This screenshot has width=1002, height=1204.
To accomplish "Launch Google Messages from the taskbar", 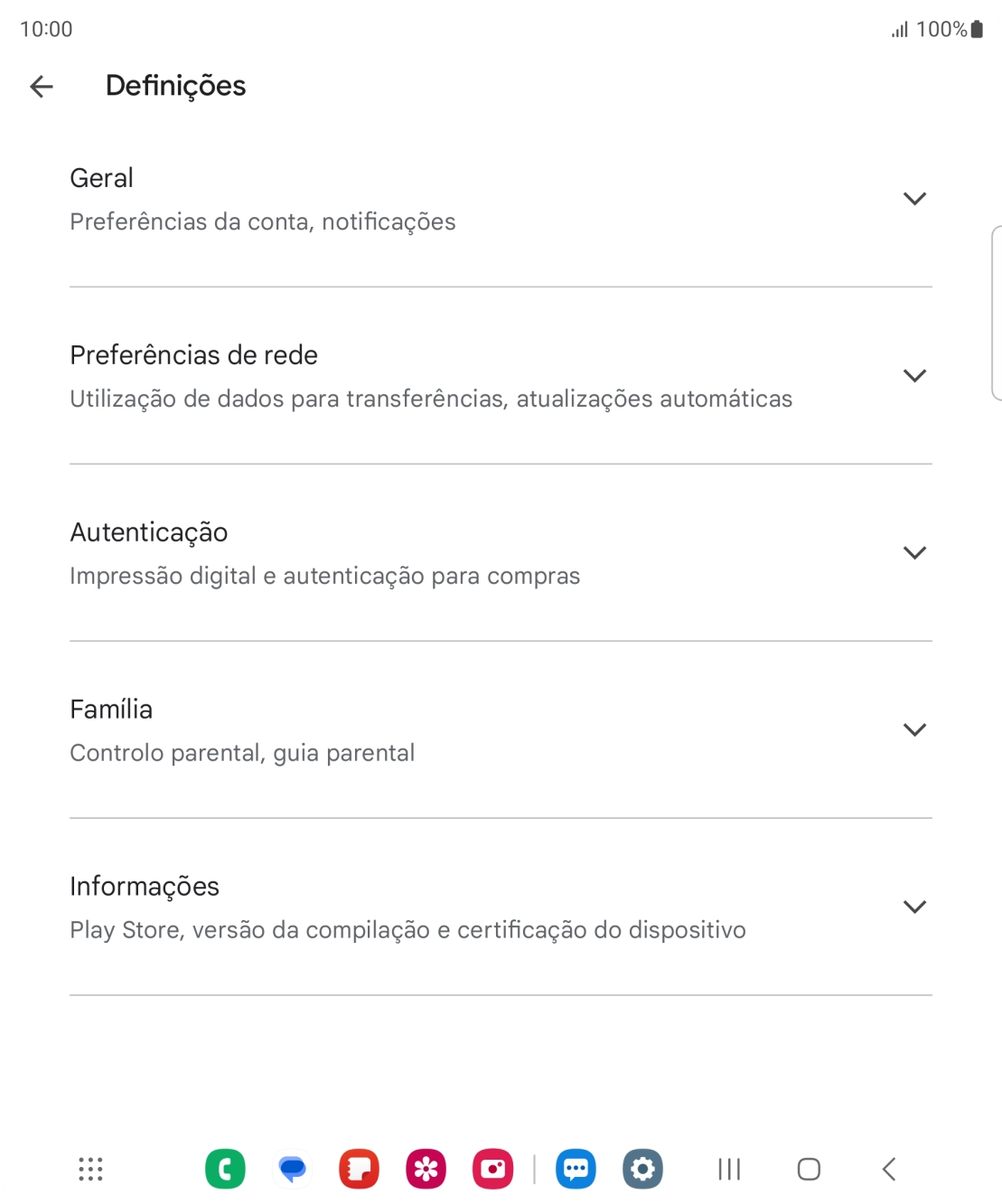I will pyautogui.click(x=292, y=1168).
